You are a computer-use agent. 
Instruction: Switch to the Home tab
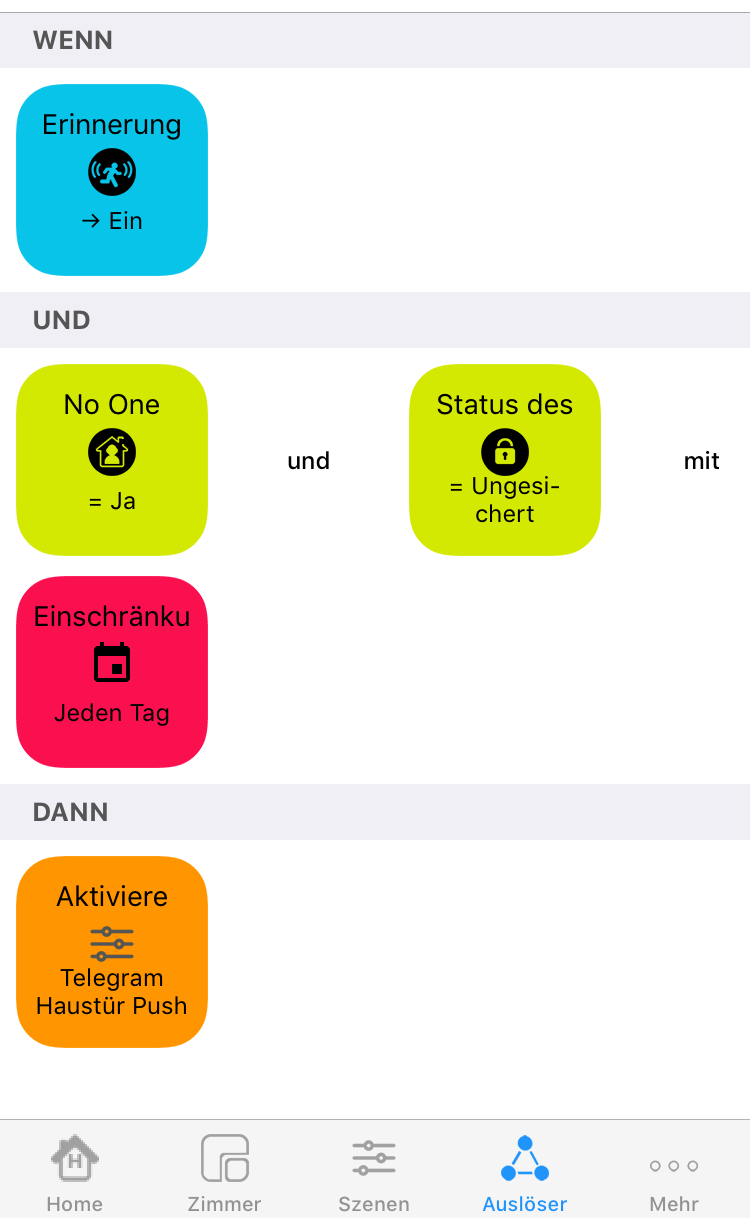75,1172
